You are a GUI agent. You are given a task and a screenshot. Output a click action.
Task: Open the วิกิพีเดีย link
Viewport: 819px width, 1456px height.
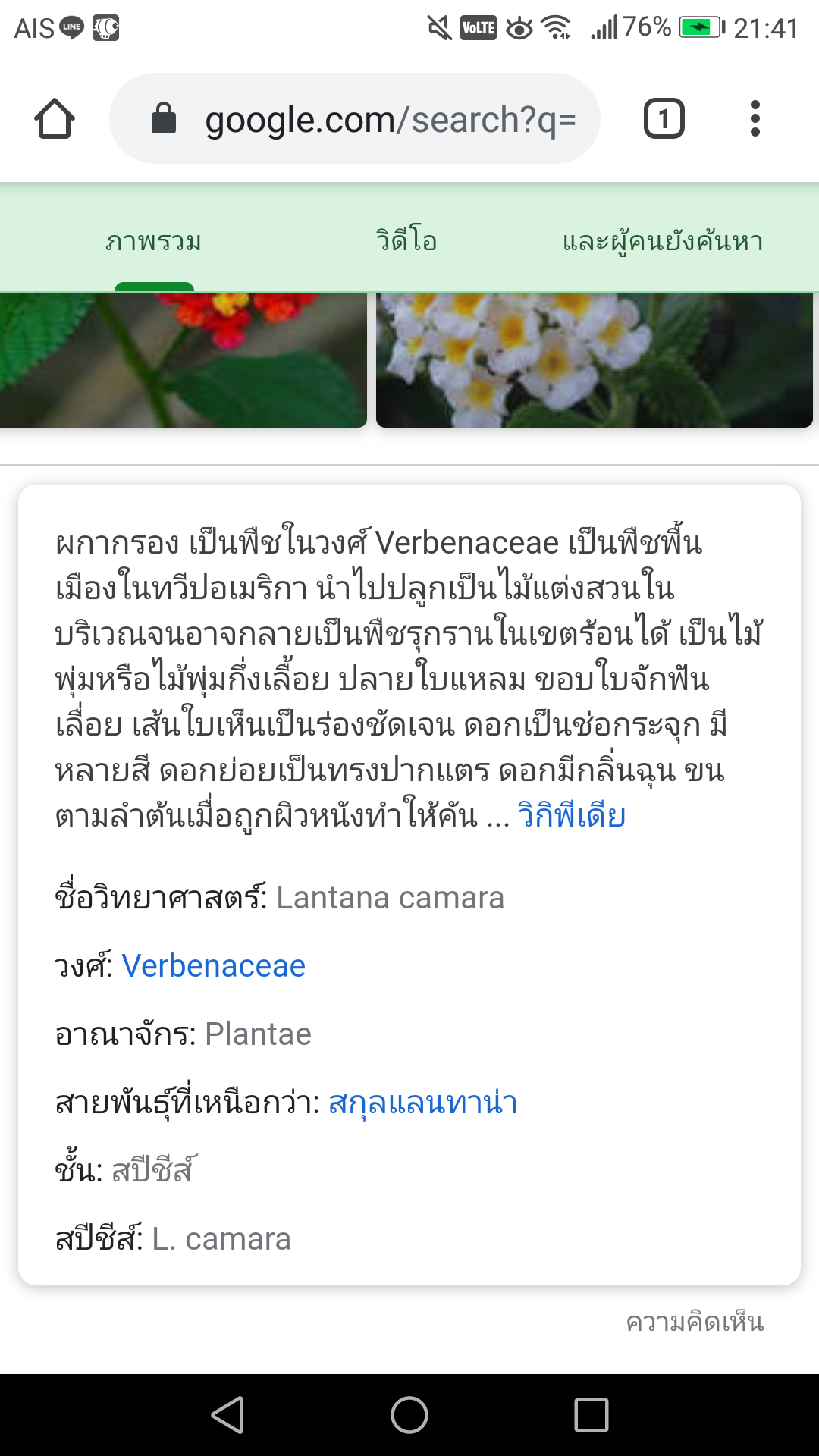570,817
